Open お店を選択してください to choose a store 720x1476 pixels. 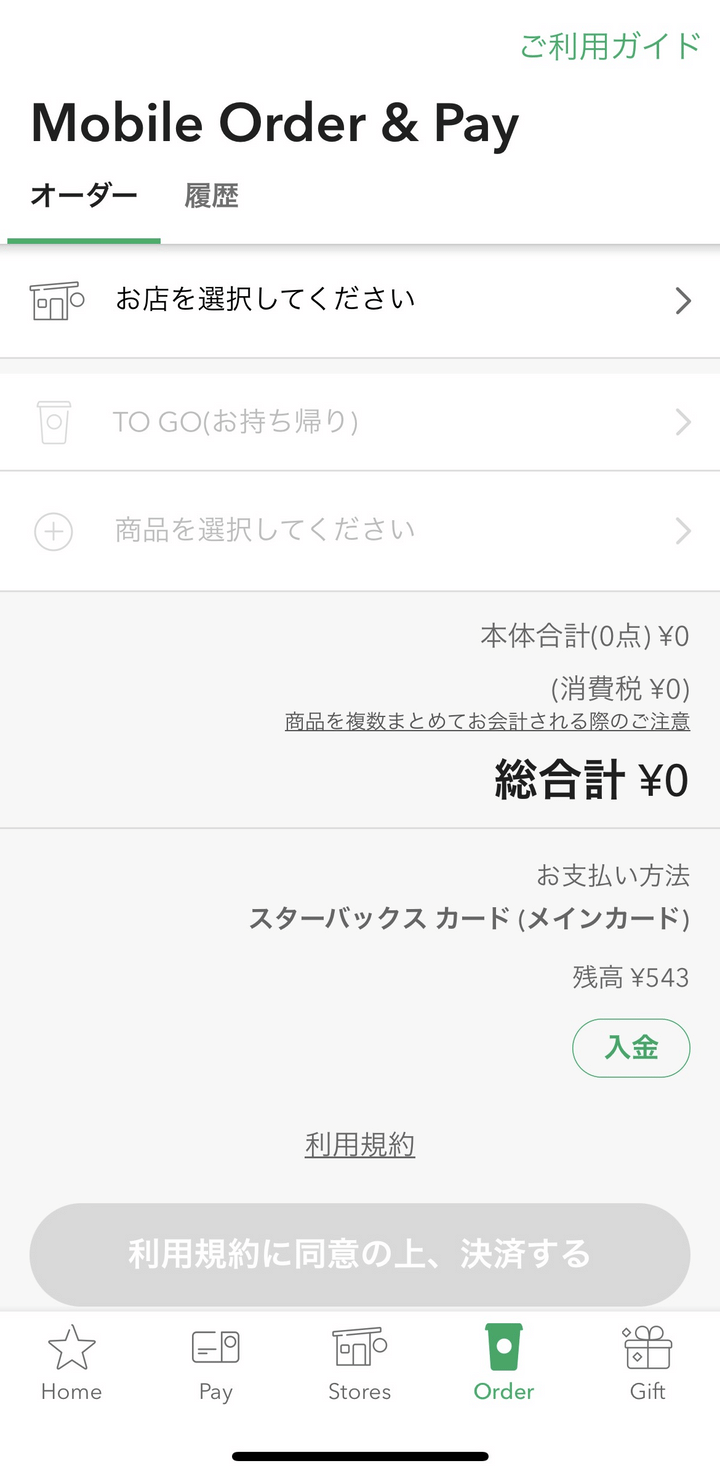(360, 300)
